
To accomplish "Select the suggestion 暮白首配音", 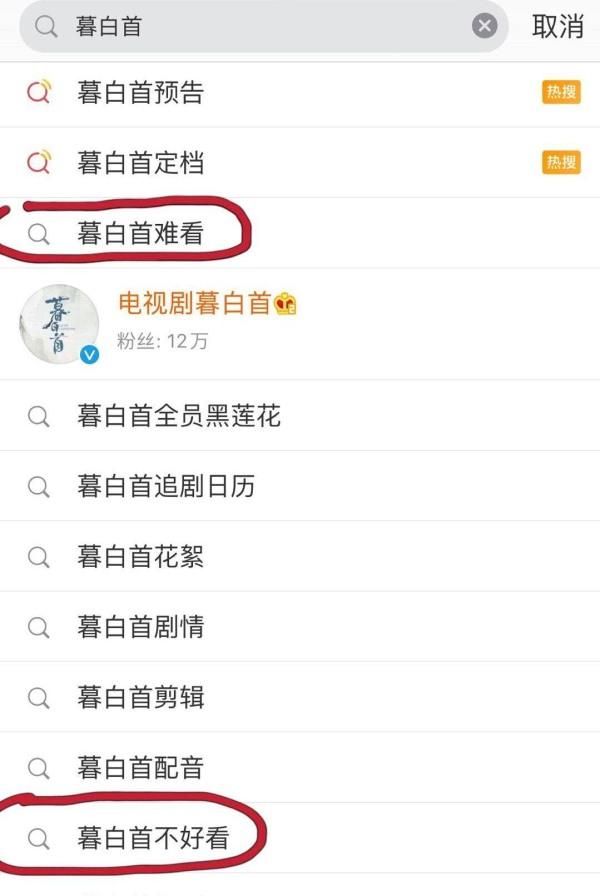I will tap(140, 767).
